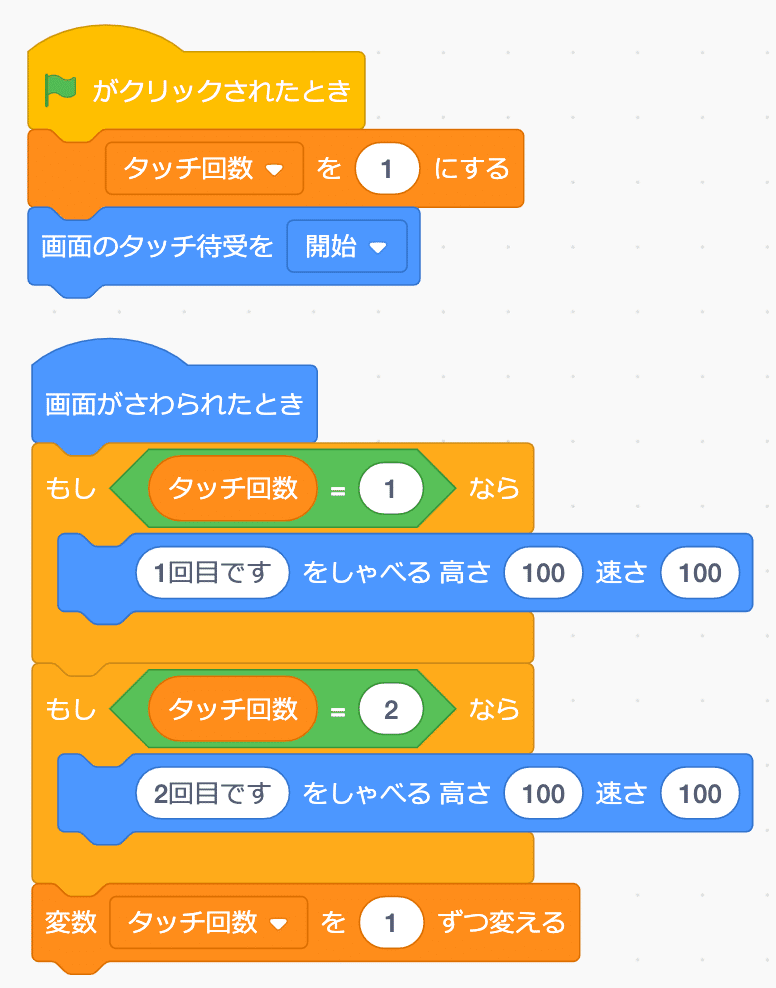Edit the value 1 in the にする block

(x=387, y=168)
